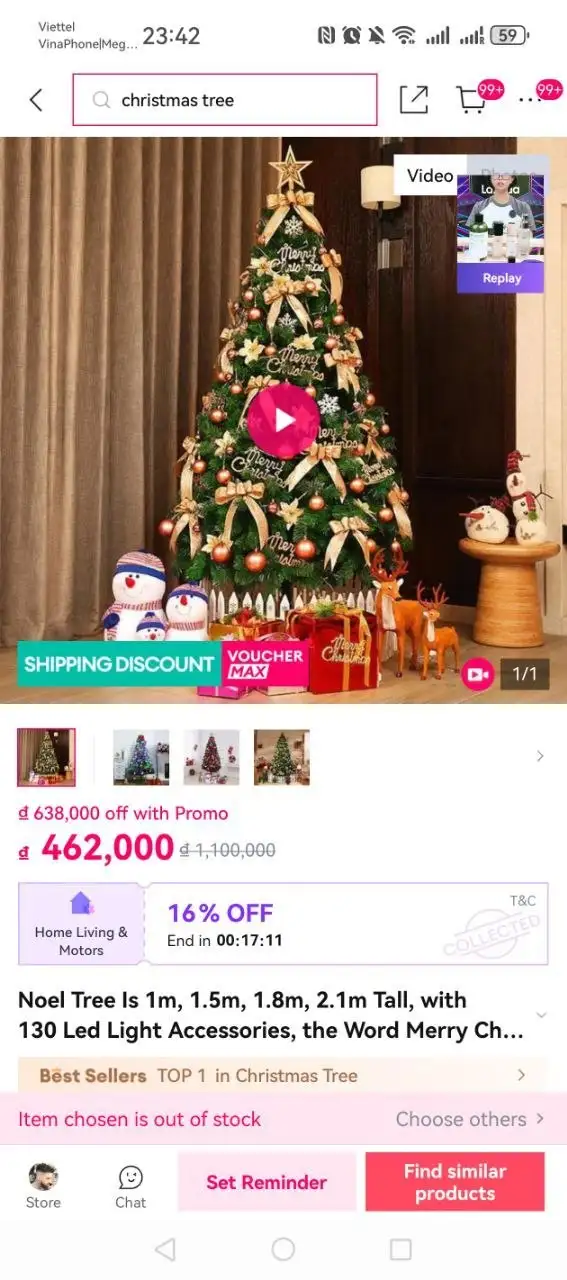567x1280 pixels.
Task: Visit the seller's Store
Action: tap(43, 1185)
